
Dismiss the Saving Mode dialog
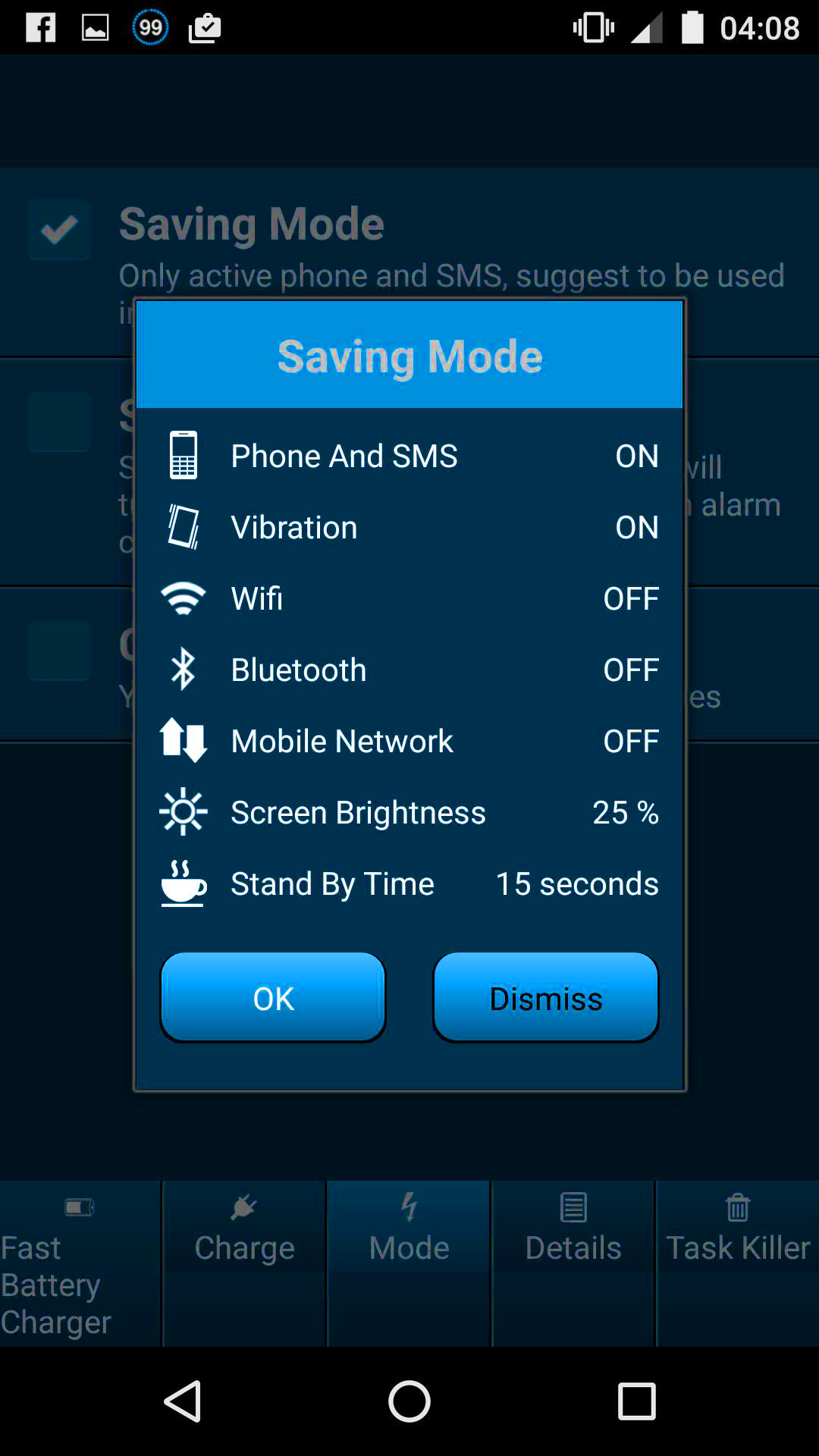(x=545, y=998)
